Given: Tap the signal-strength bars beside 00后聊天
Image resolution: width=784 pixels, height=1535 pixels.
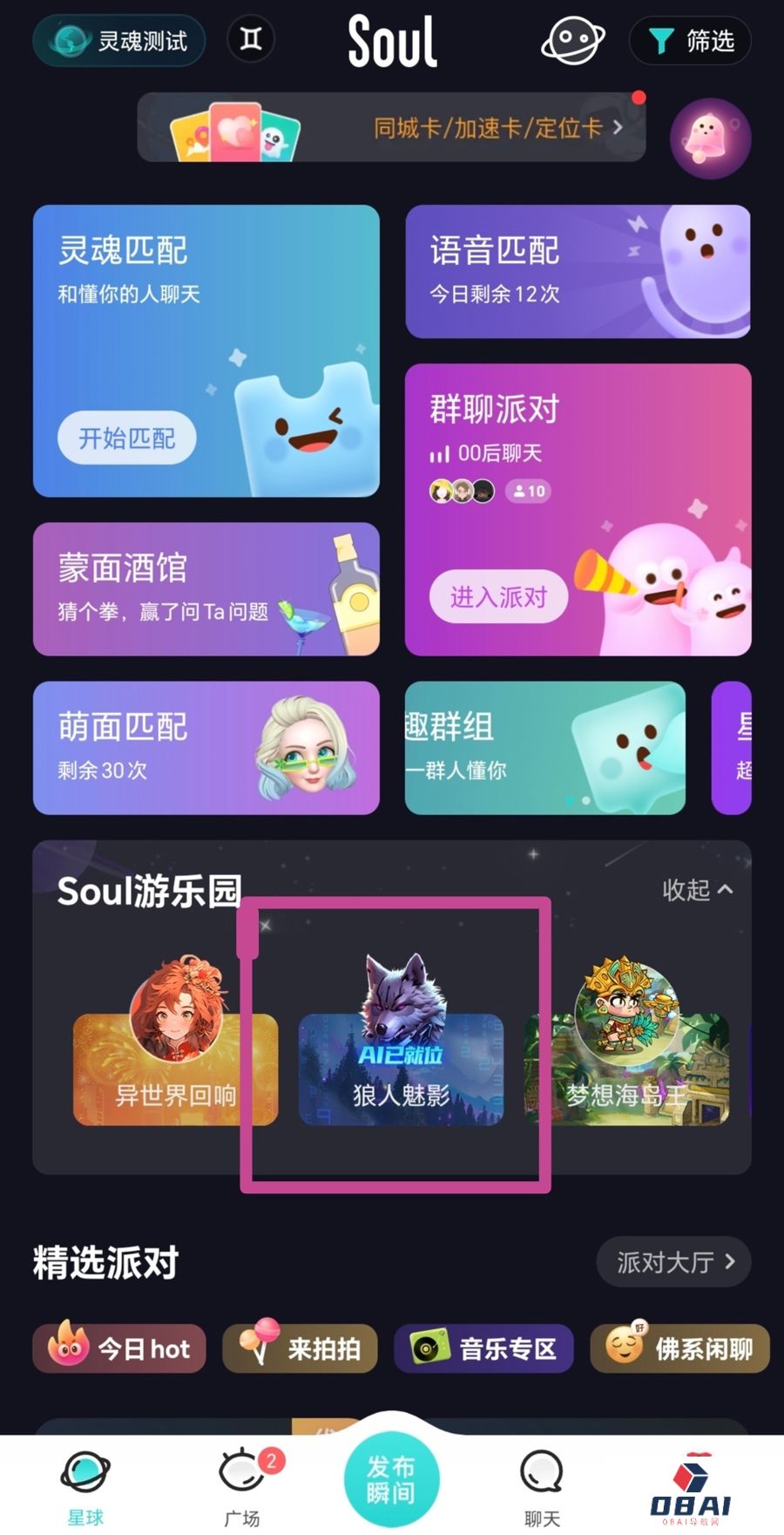Looking at the screenshot, I should click(441, 453).
